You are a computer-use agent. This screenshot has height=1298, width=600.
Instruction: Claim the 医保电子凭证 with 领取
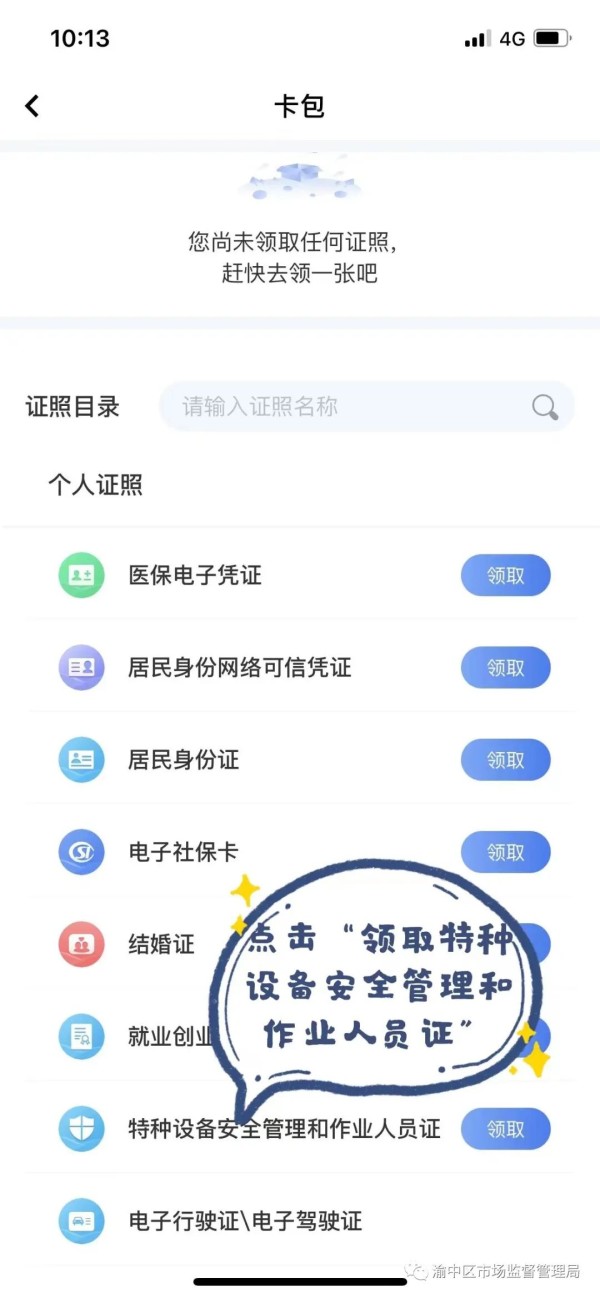coord(505,576)
